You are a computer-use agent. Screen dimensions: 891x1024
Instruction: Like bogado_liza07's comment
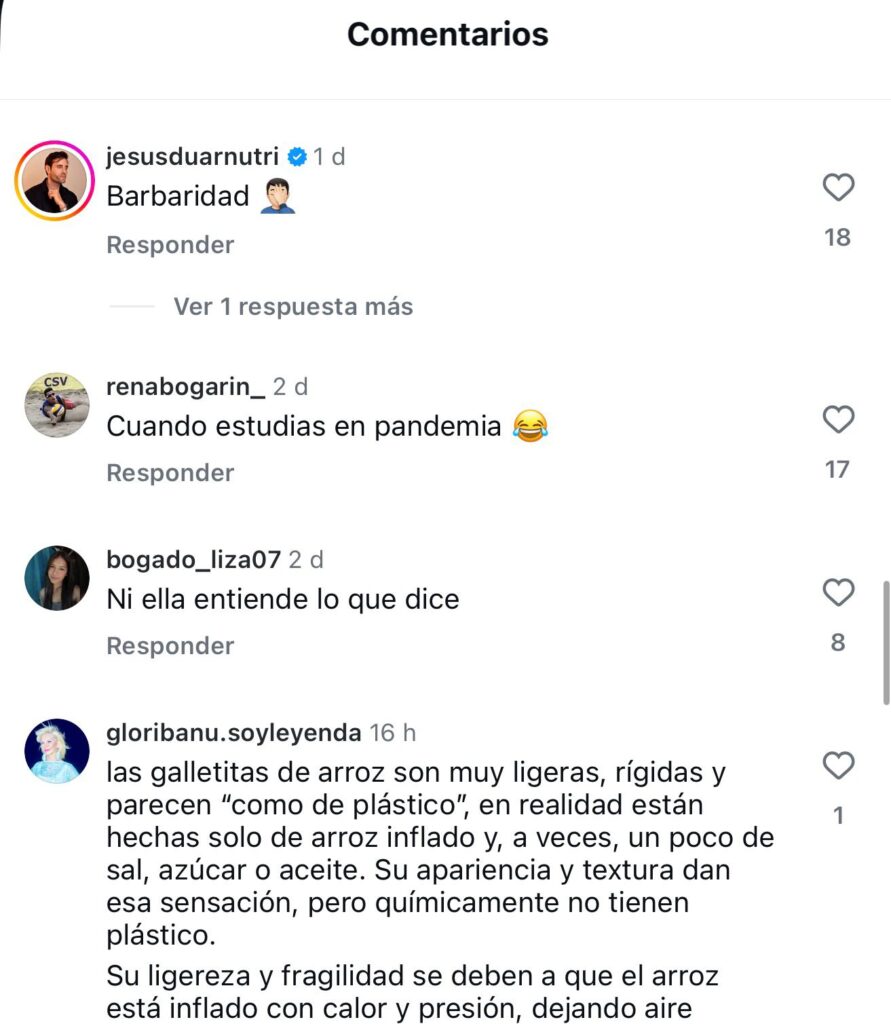838,593
